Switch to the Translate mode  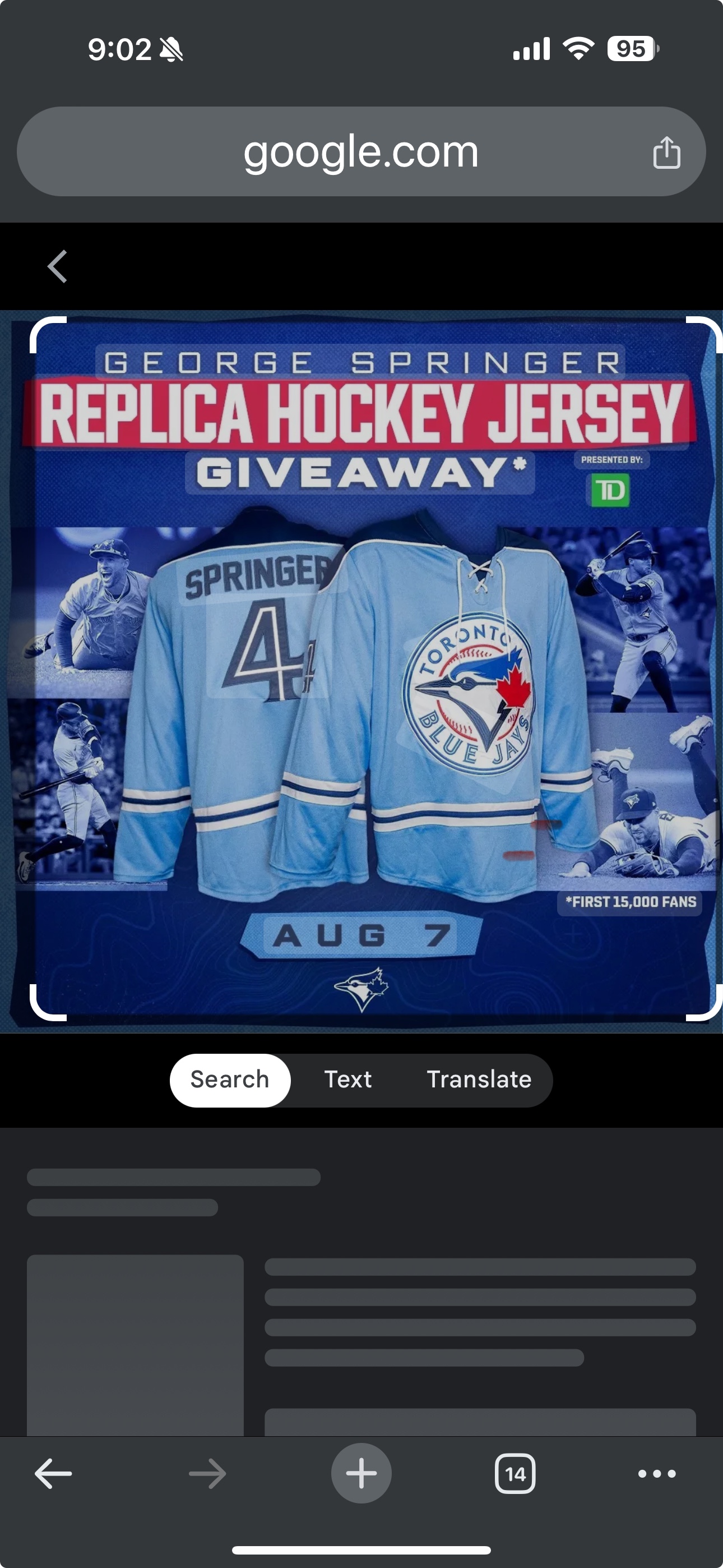(479, 1080)
